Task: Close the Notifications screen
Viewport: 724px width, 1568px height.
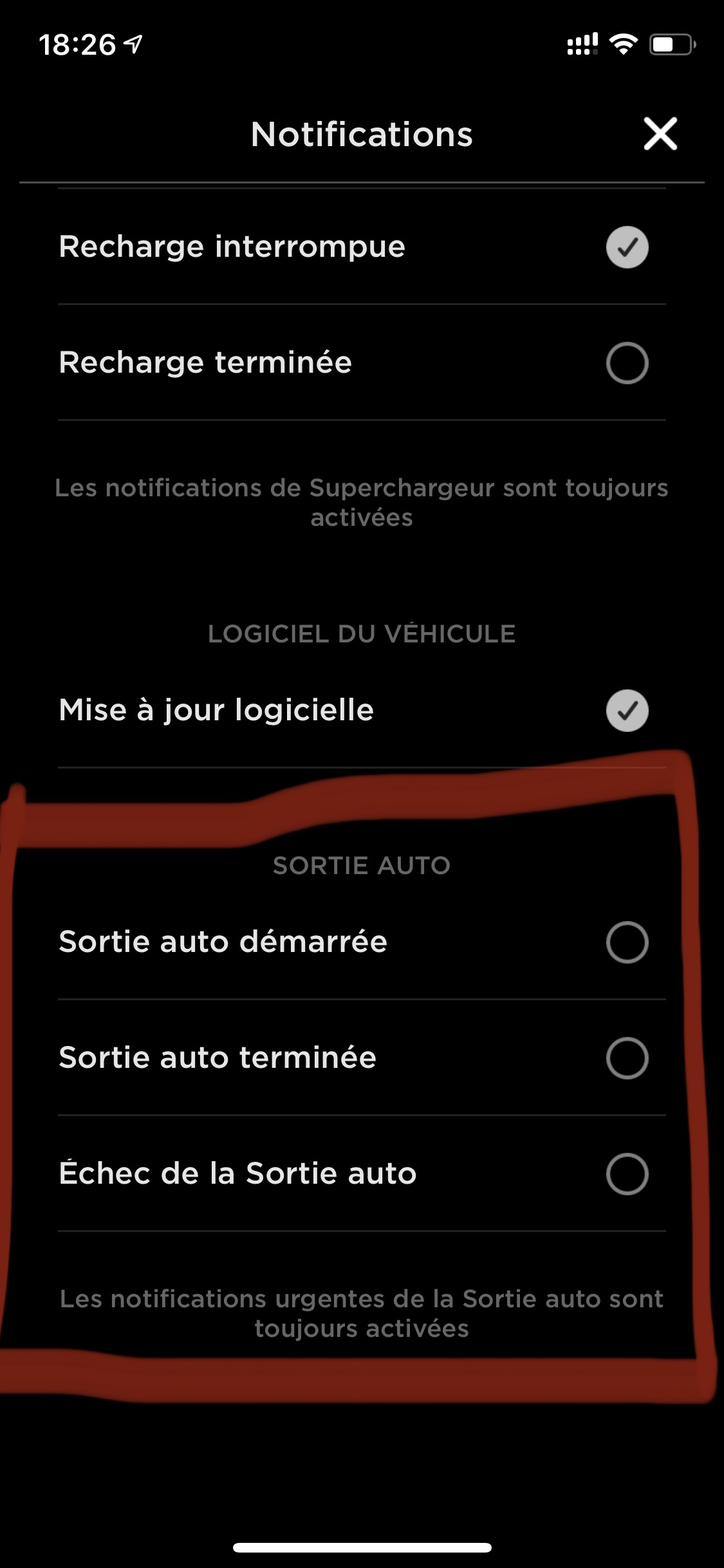Action: pos(660,134)
